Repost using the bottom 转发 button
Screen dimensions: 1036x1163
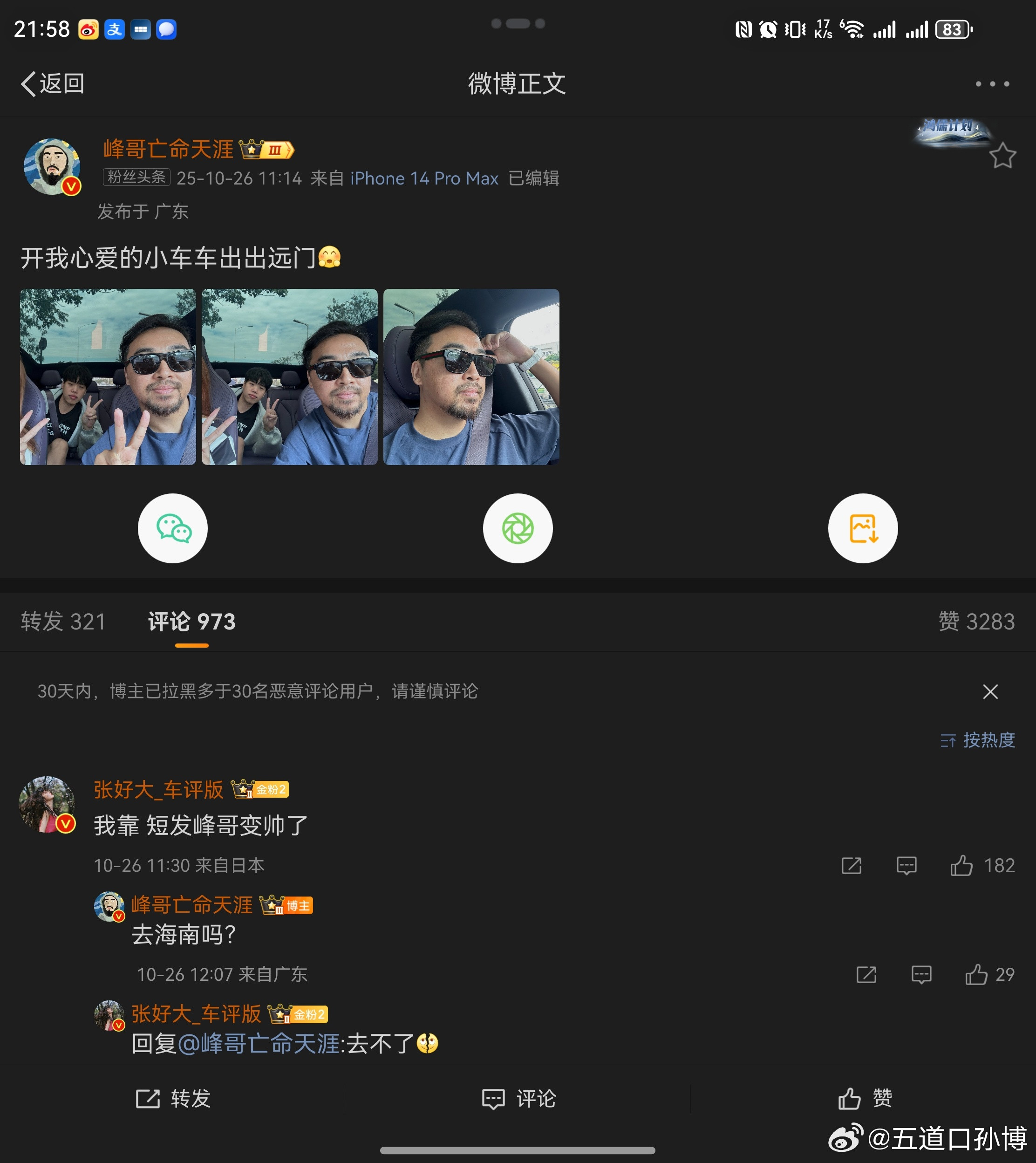(173, 1099)
